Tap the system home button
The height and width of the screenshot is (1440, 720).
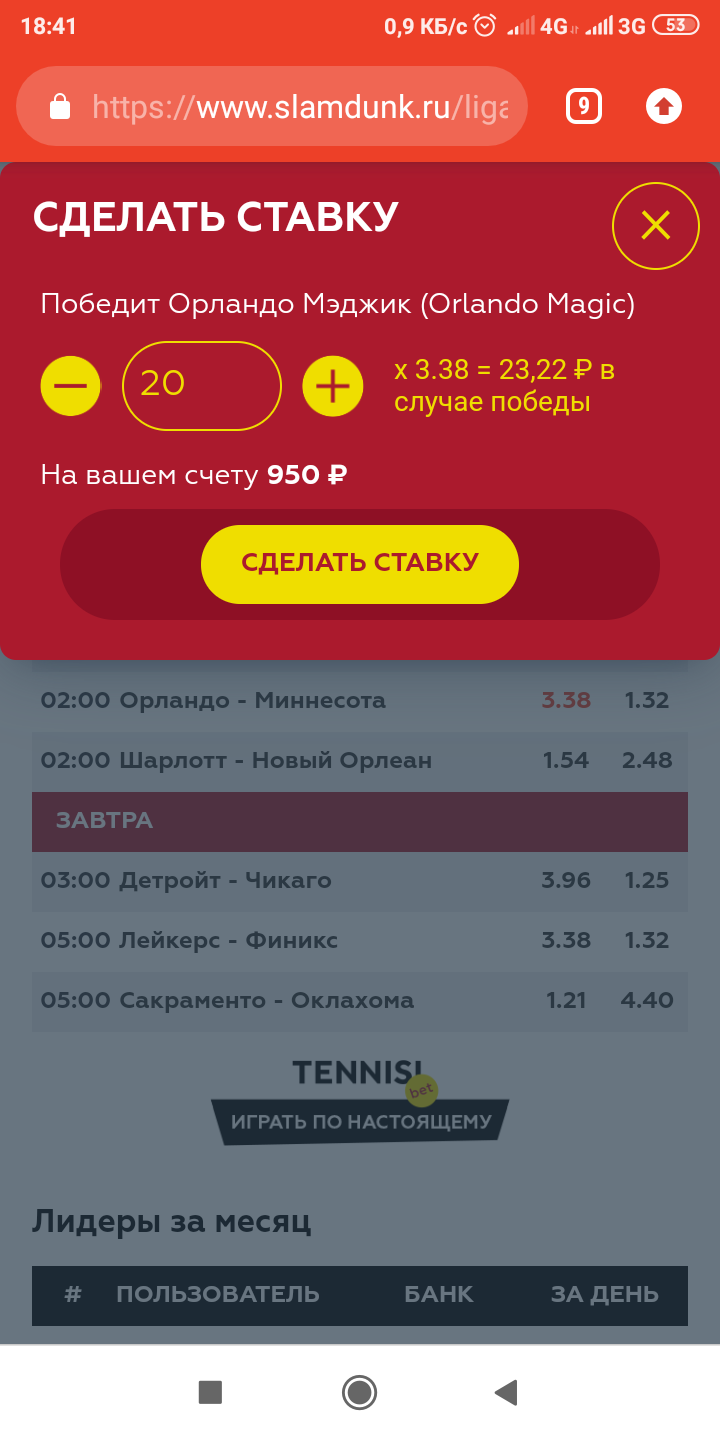359,1392
